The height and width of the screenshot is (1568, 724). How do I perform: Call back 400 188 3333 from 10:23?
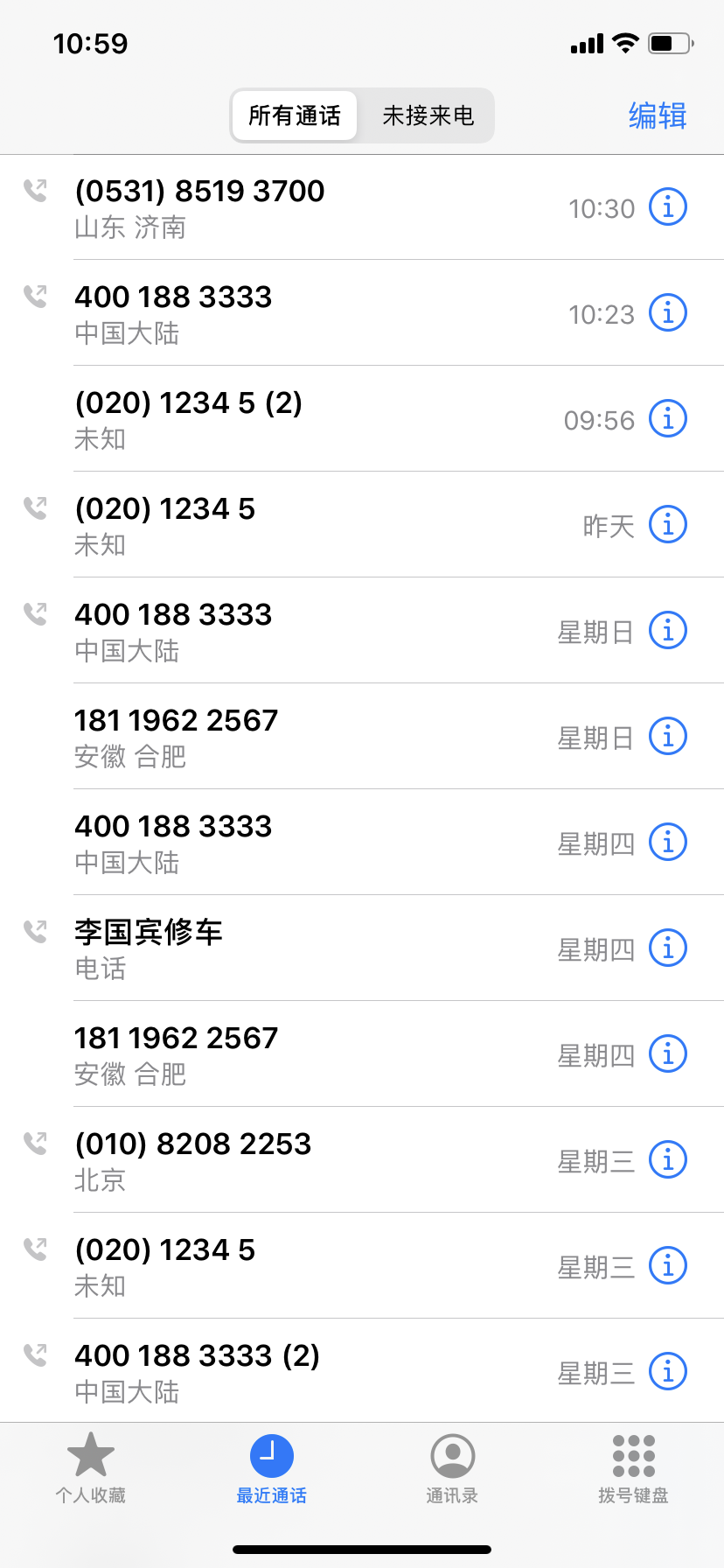(262, 312)
